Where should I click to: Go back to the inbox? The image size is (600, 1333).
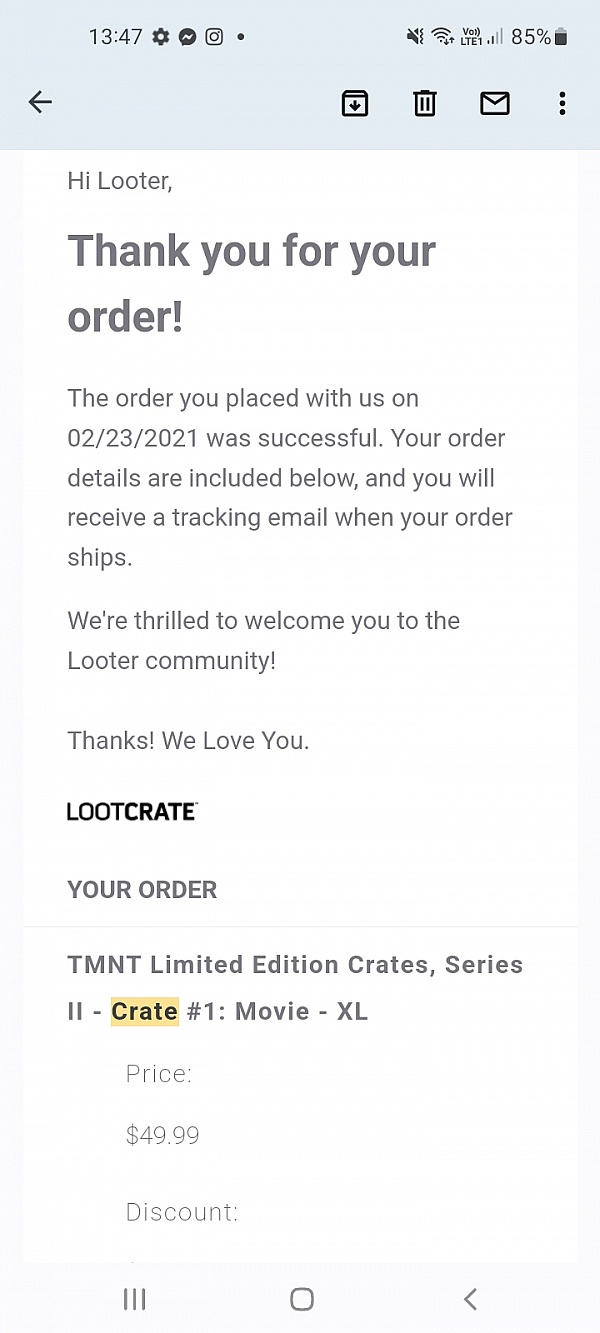[40, 102]
